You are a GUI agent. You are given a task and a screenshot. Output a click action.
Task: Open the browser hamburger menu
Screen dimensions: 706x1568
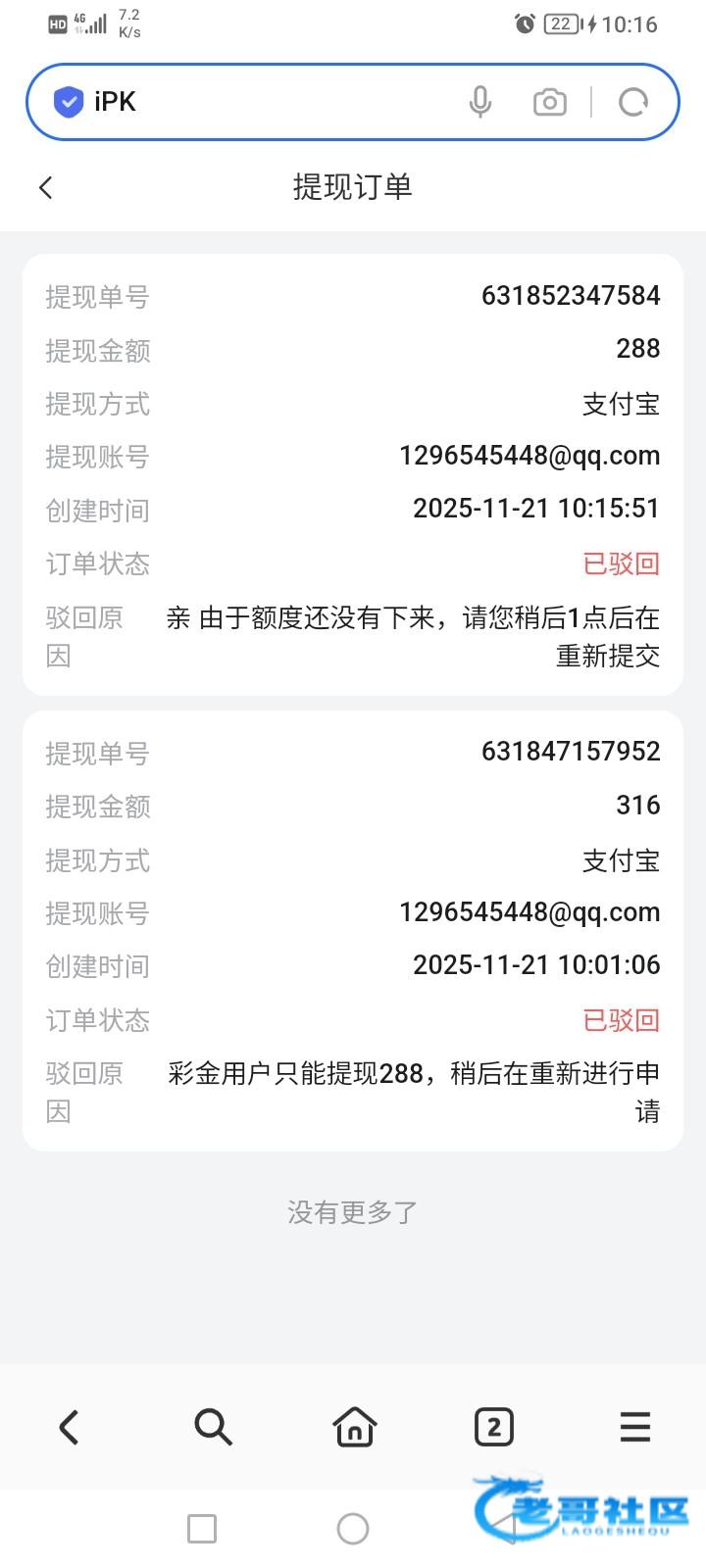pyautogui.click(x=635, y=1427)
